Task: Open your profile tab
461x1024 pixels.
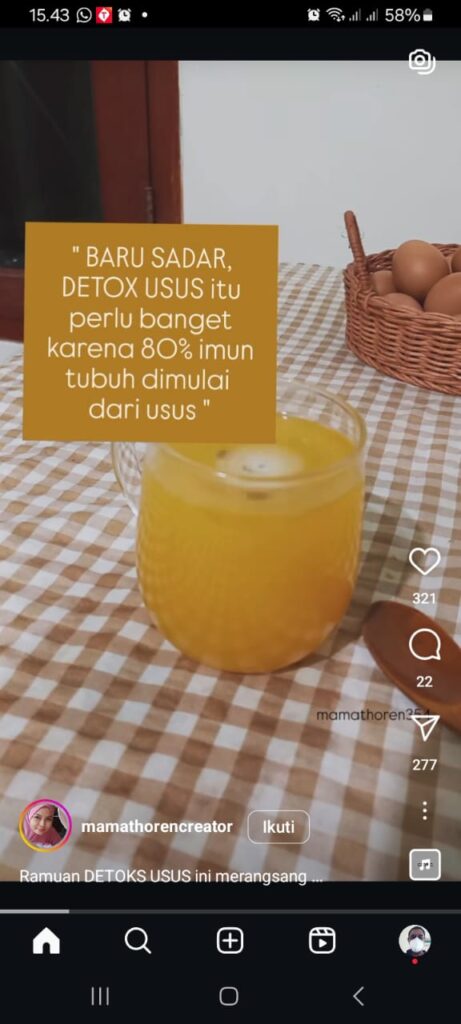Action: tap(415, 940)
